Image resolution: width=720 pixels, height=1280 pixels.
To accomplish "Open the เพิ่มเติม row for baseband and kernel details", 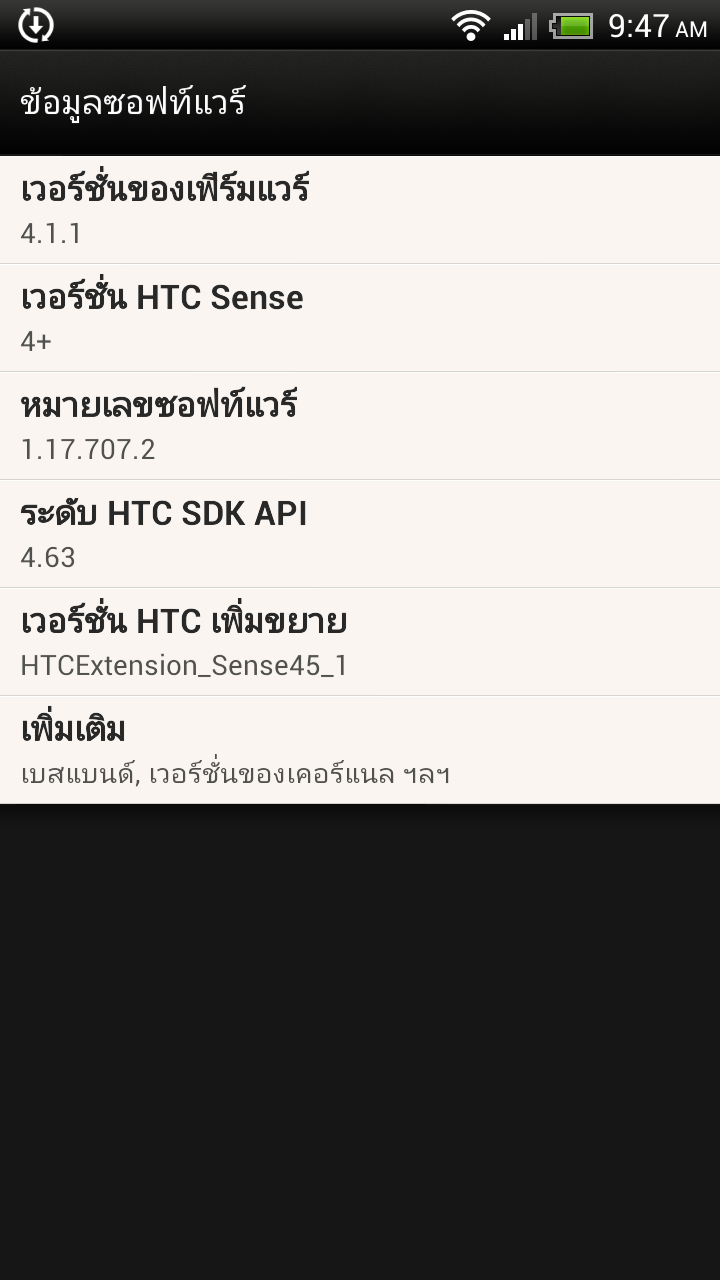I will pyautogui.click(x=360, y=750).
